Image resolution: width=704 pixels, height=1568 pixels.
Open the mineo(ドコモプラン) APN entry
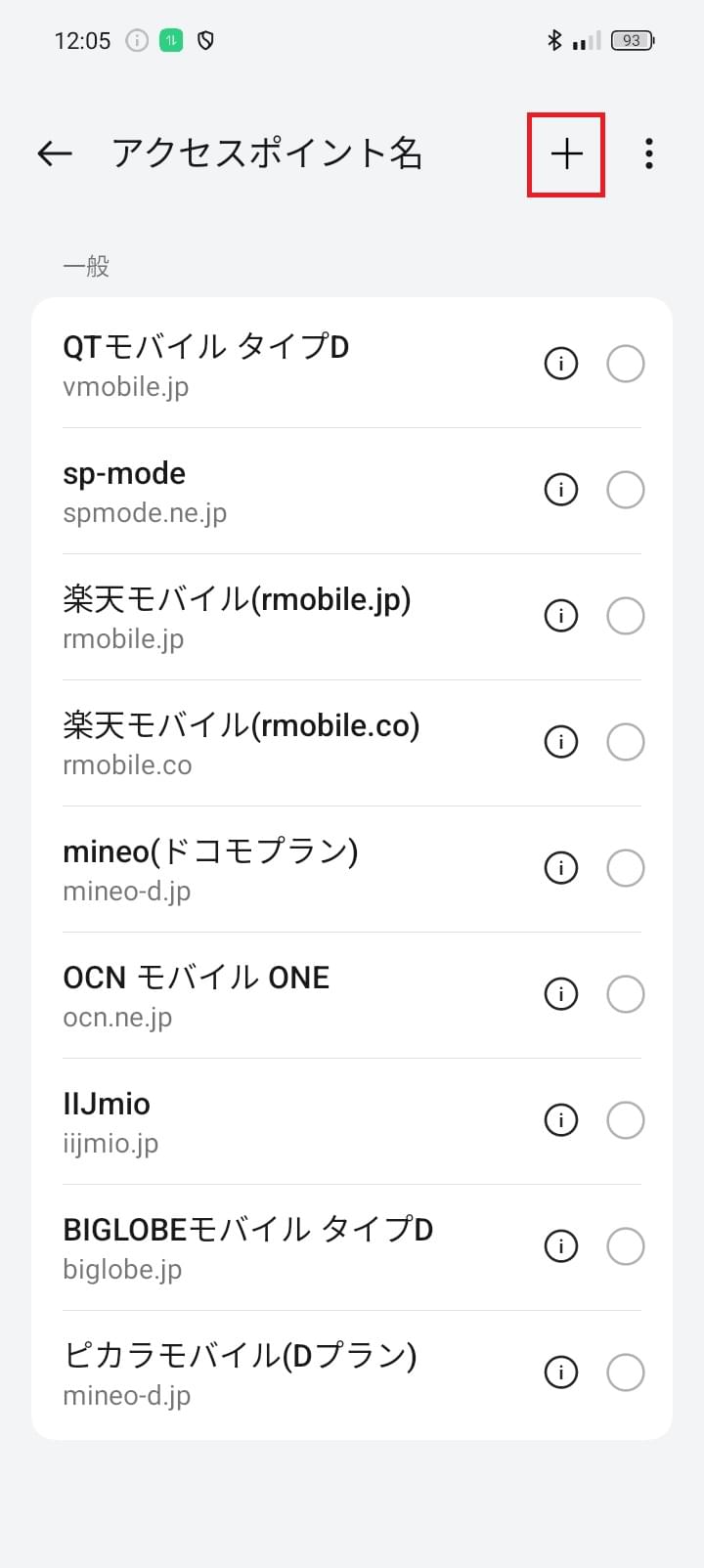pos(244,868)
